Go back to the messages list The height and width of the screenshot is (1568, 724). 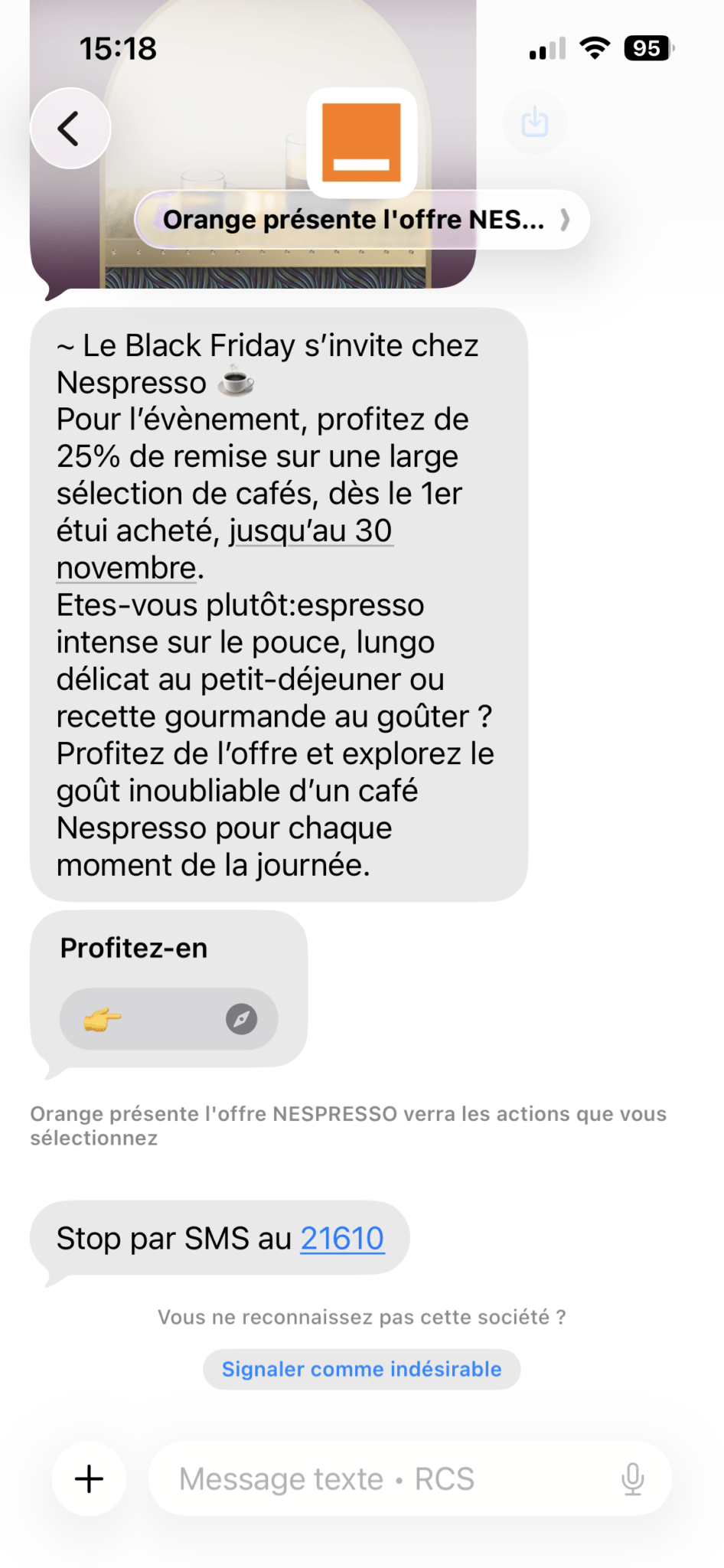[70, 128]
